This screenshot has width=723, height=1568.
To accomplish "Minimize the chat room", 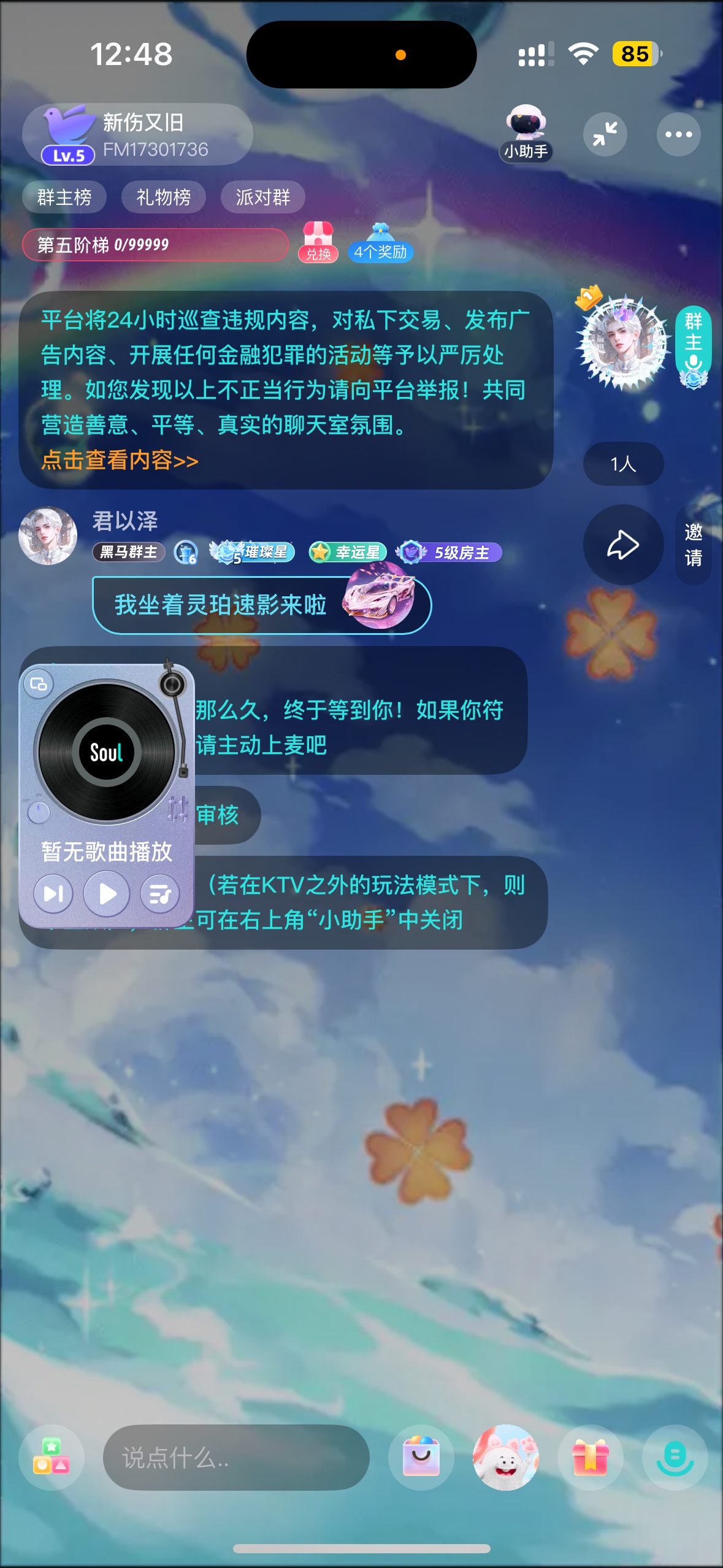I will point(605,134).
